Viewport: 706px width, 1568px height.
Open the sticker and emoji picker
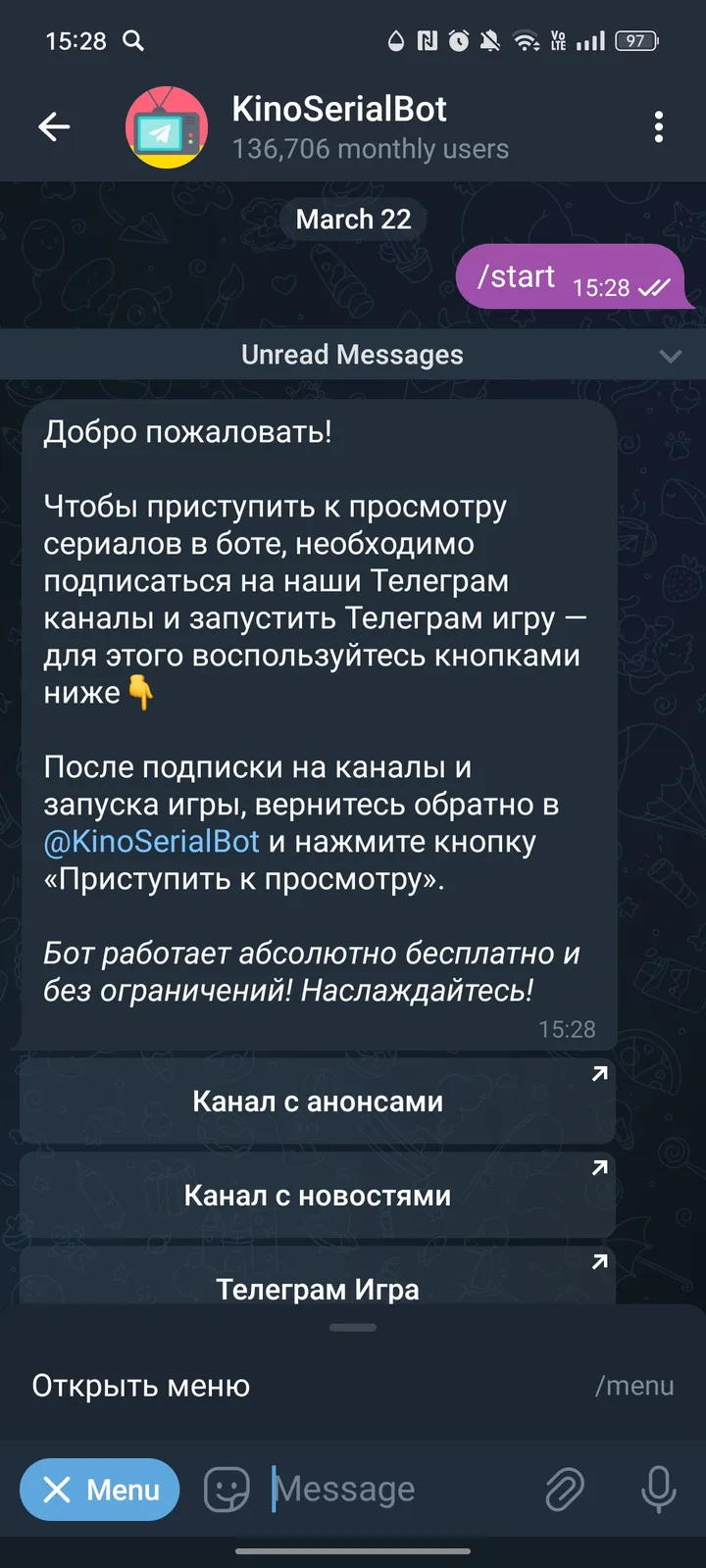(x=227, y=1490)
